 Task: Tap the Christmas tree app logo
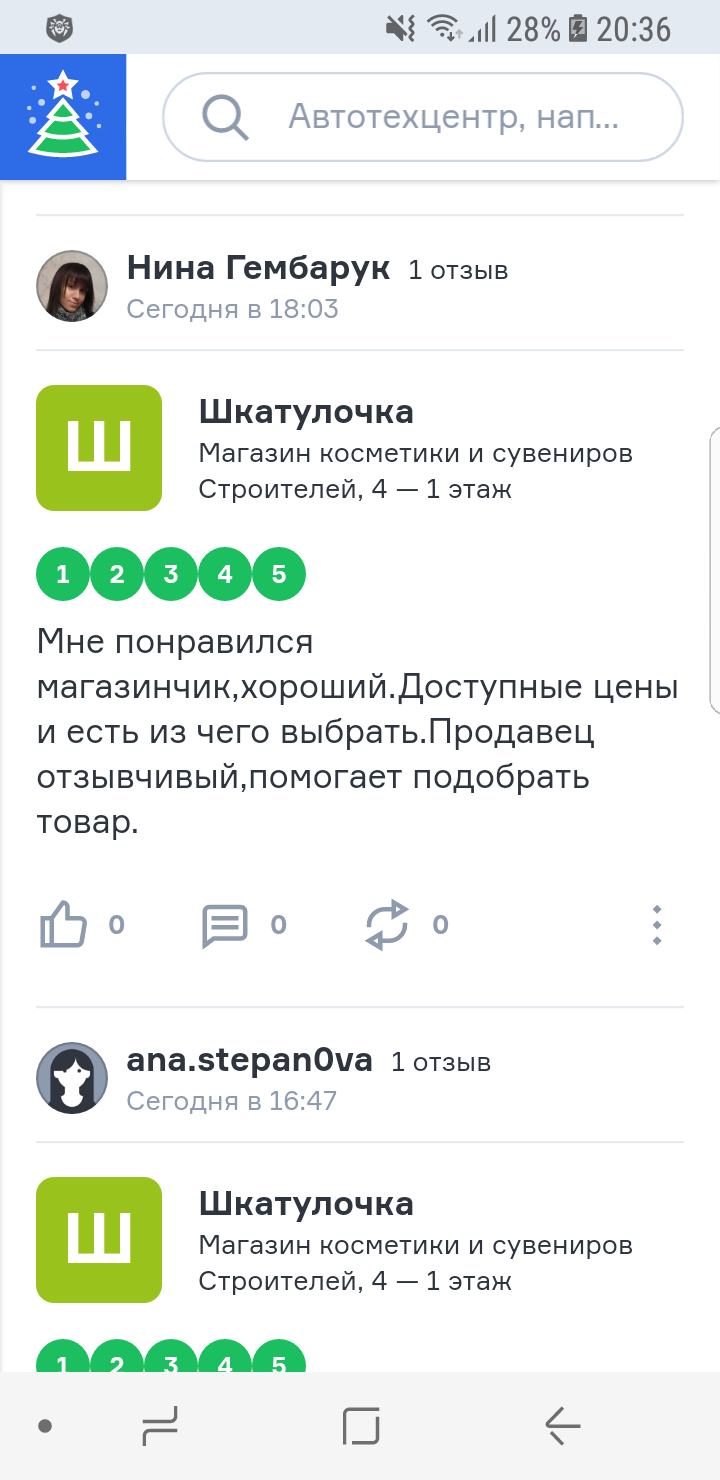tap(63, 117)
